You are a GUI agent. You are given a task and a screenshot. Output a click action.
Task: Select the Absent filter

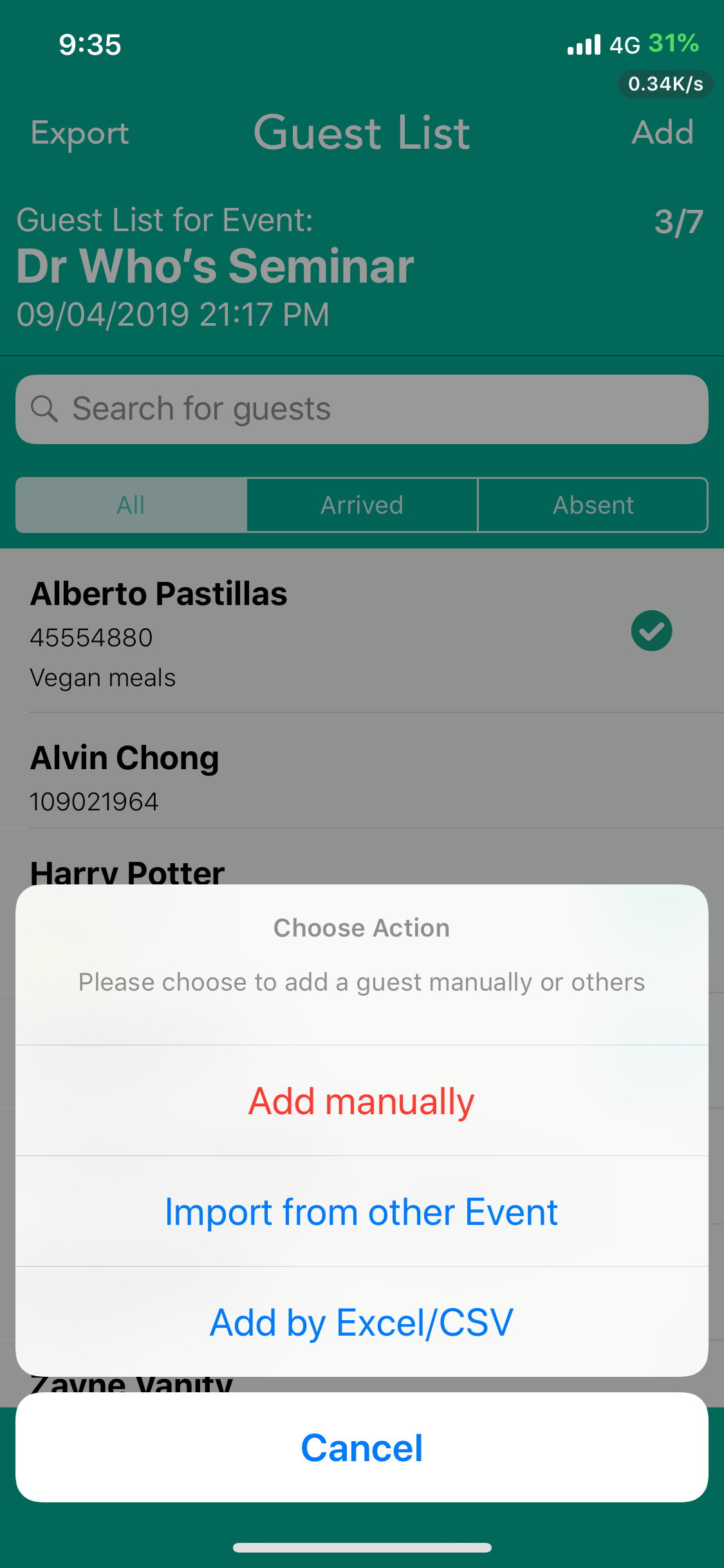(593, 505)
